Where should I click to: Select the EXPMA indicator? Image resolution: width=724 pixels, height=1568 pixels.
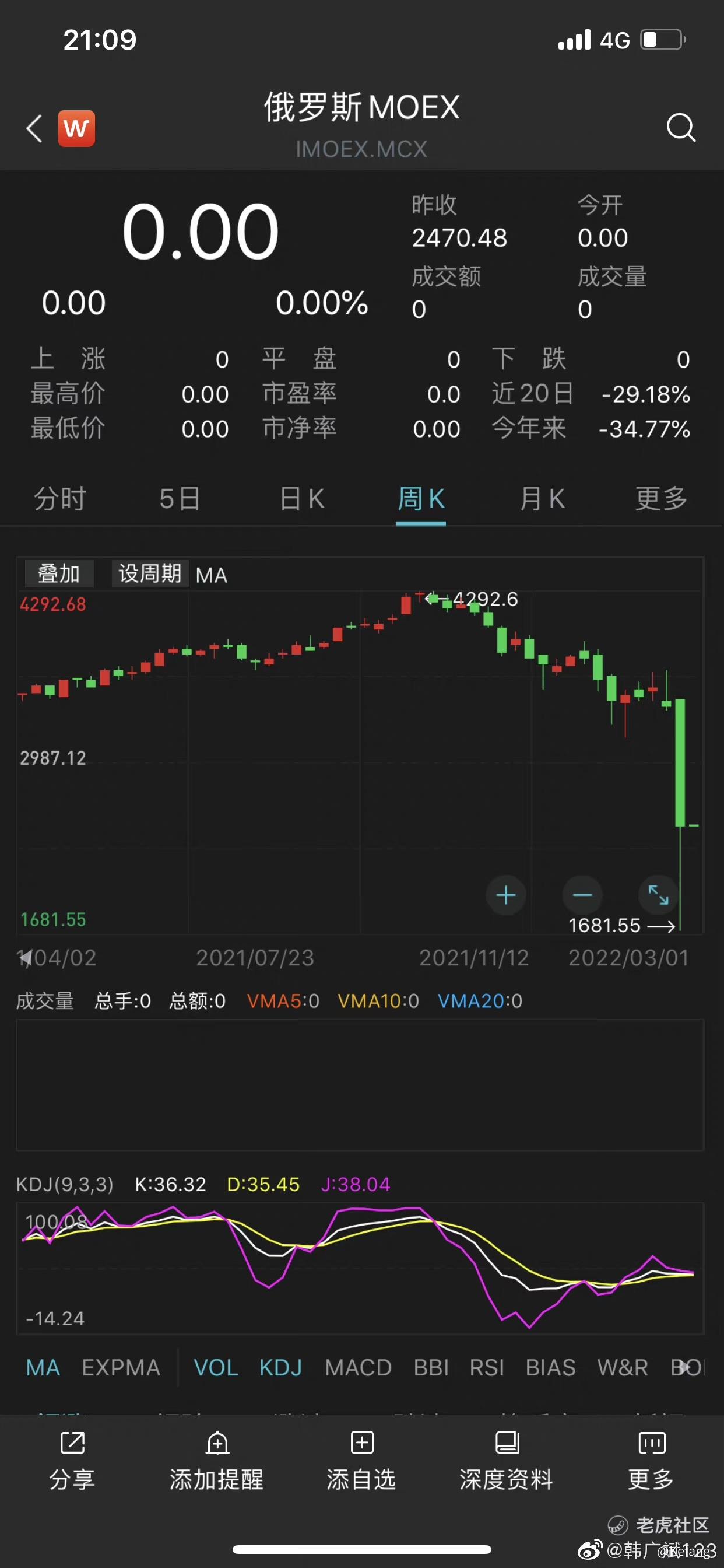(121, 1368)
